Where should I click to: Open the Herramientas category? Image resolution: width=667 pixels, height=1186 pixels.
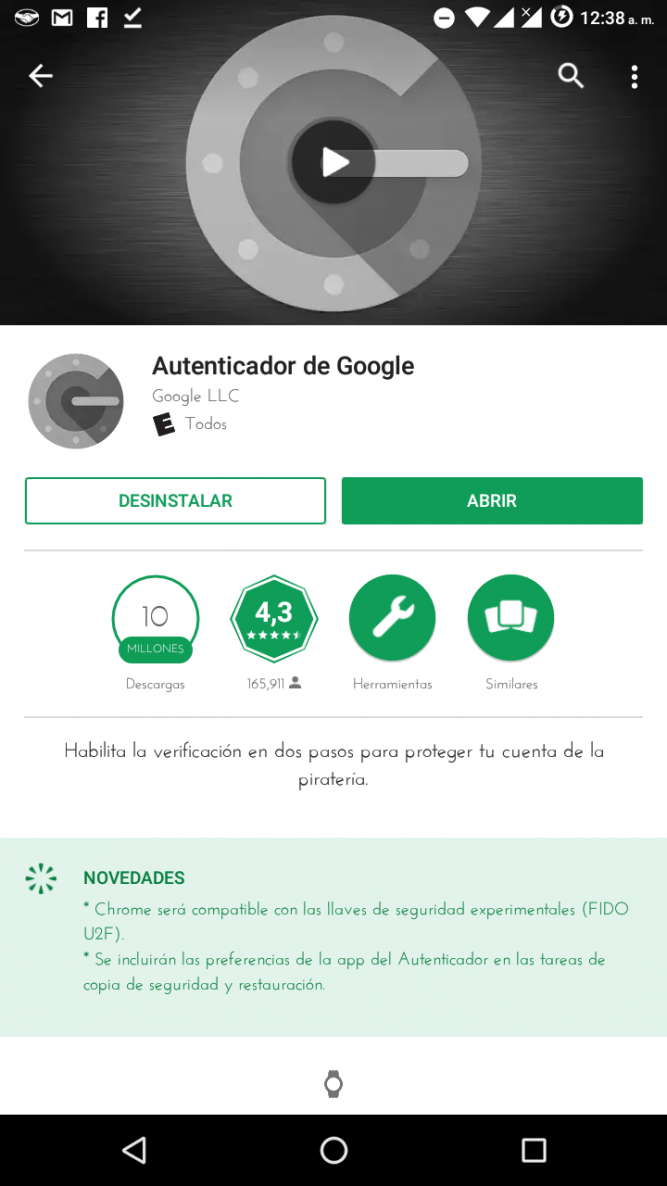pyautogui.click(x=392, y=619)
